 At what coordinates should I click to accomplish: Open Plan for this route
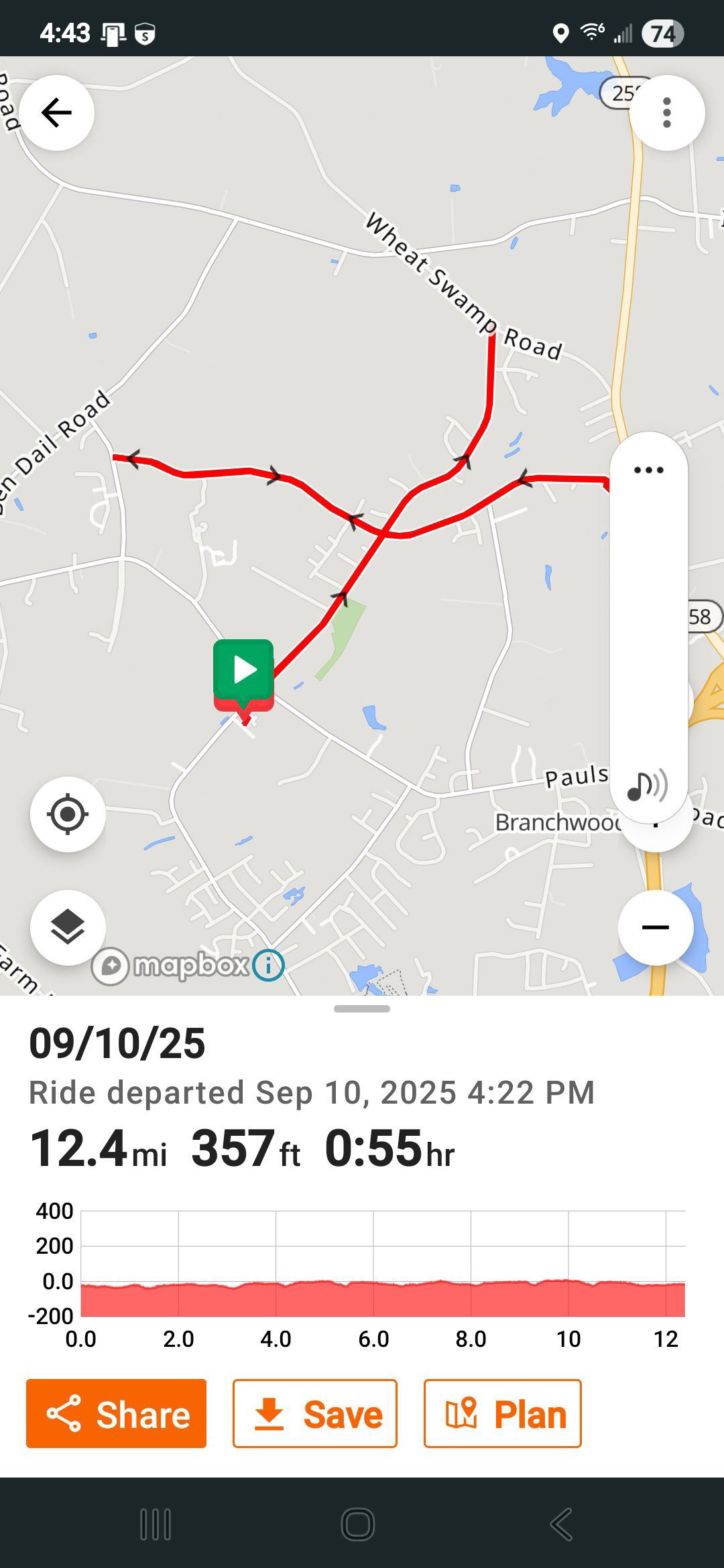pyautogui.click(x=502, y=1413)
